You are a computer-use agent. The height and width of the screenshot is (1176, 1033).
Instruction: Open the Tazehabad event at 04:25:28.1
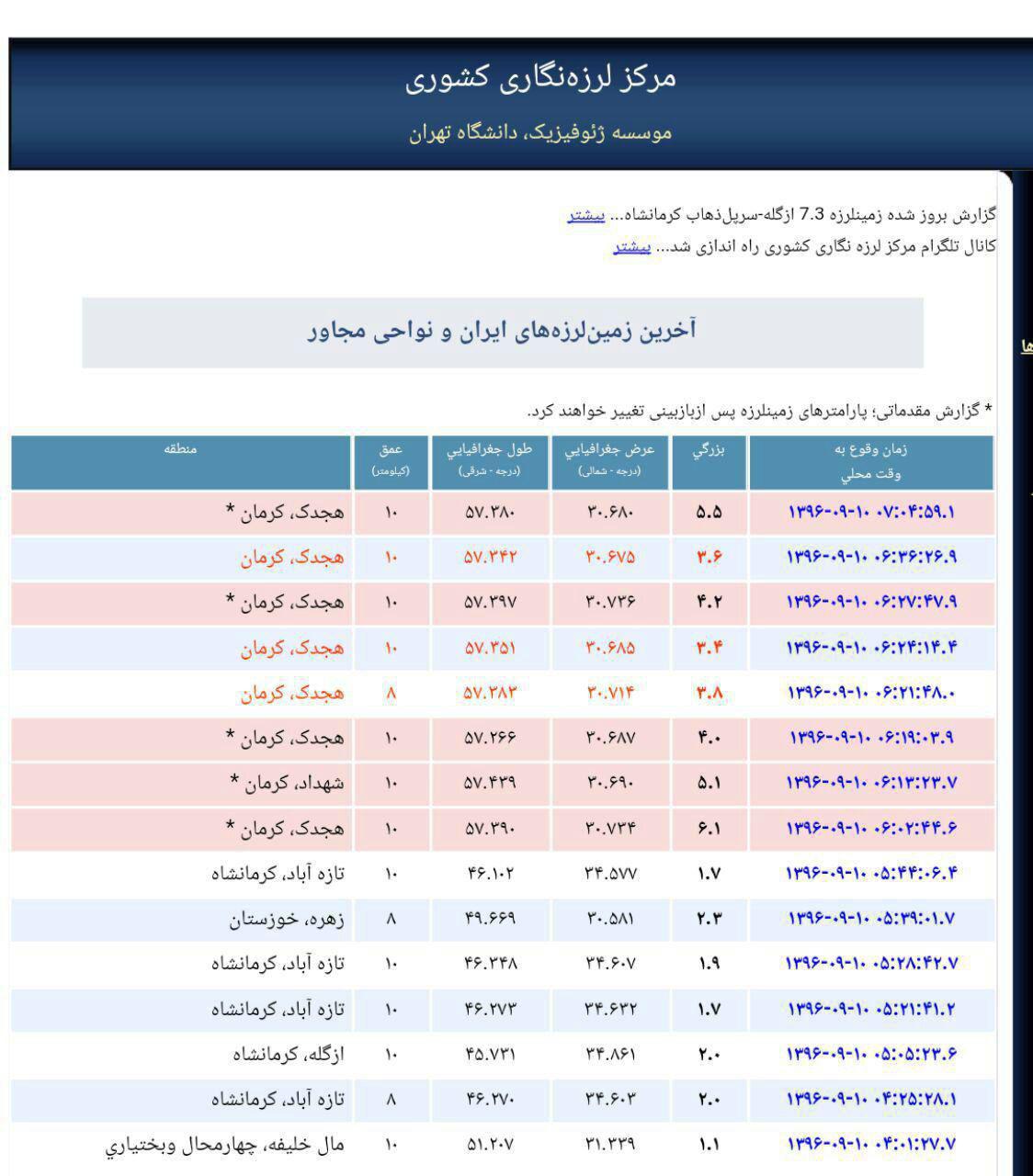tap(871, 1099)
